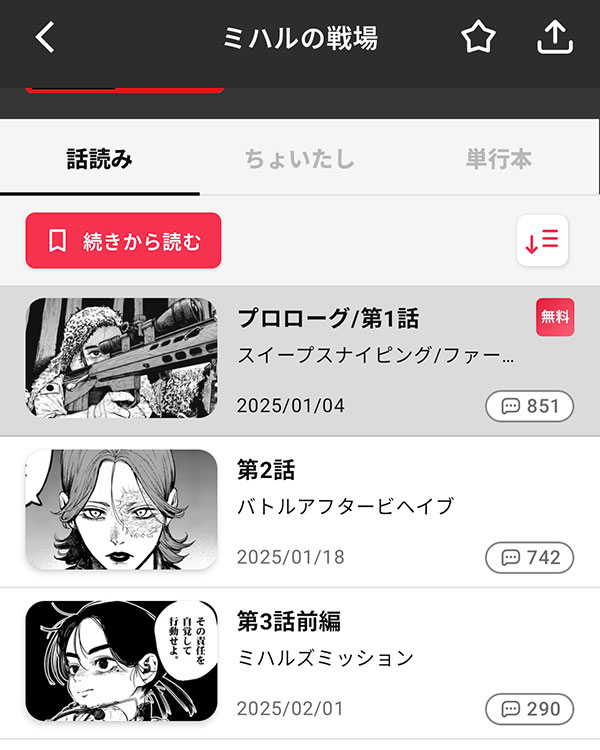Add this manga to favorites with star
This screenshot has height=750, width=600.
[x=478, y=38]
